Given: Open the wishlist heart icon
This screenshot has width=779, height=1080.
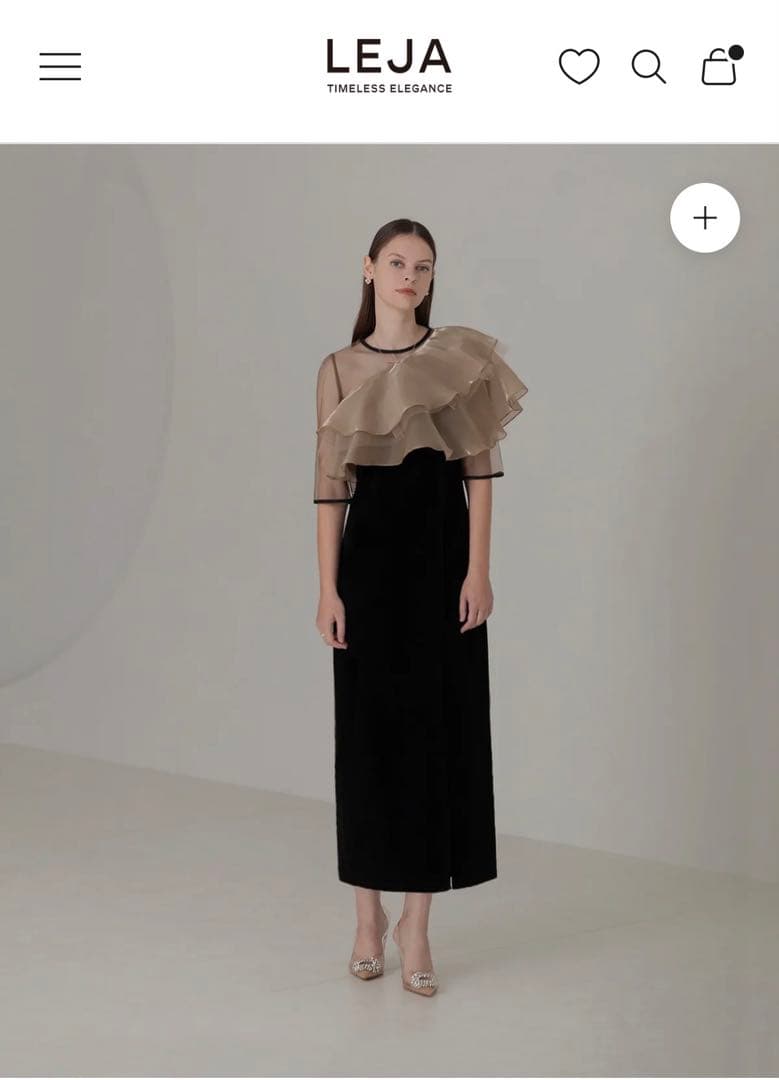Looking at the screenshot, I should click(x=579, y=67).
